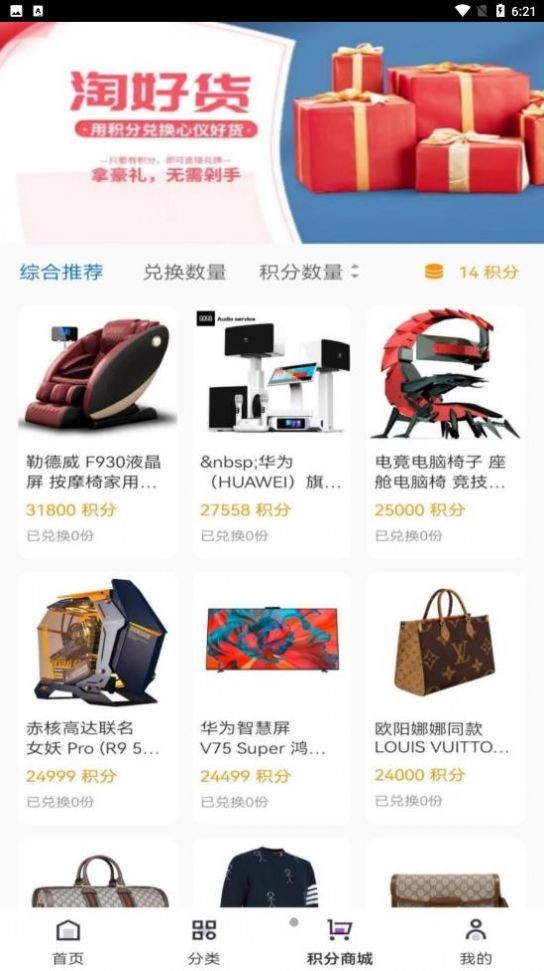Open the 赤核高达联名 女妖 Pro product
The image size is (544, 971).
(x=97, y=698)
